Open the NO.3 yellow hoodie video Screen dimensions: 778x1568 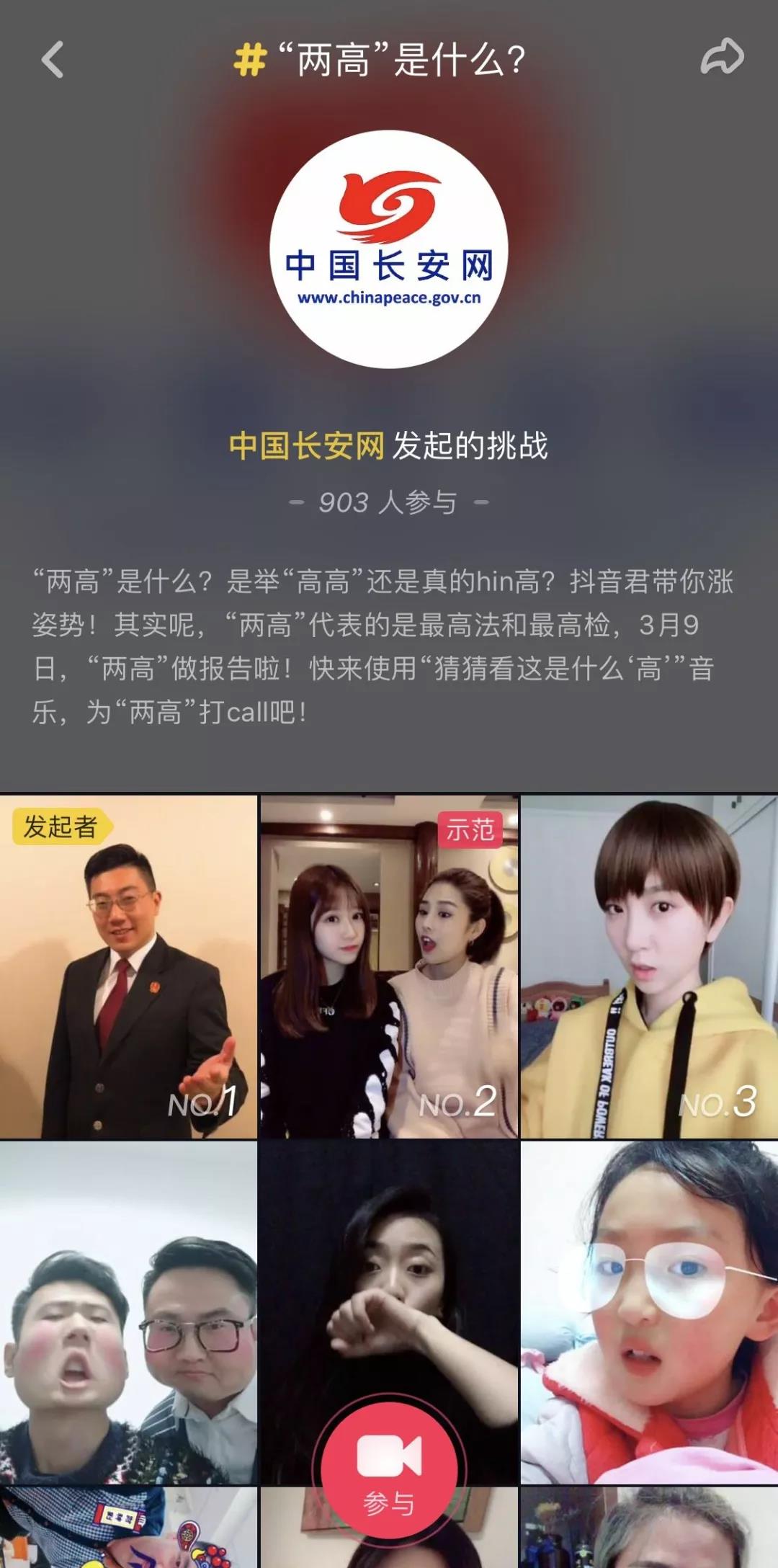[649, 967]
